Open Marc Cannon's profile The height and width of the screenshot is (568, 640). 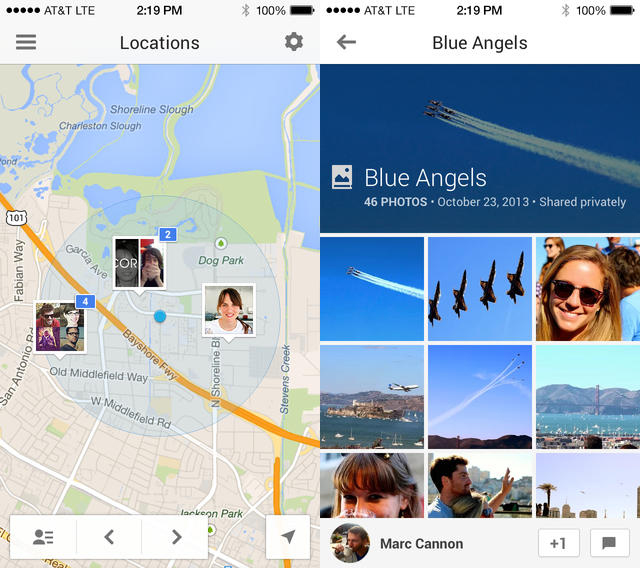pyautogui.click(x=400, y=543)
